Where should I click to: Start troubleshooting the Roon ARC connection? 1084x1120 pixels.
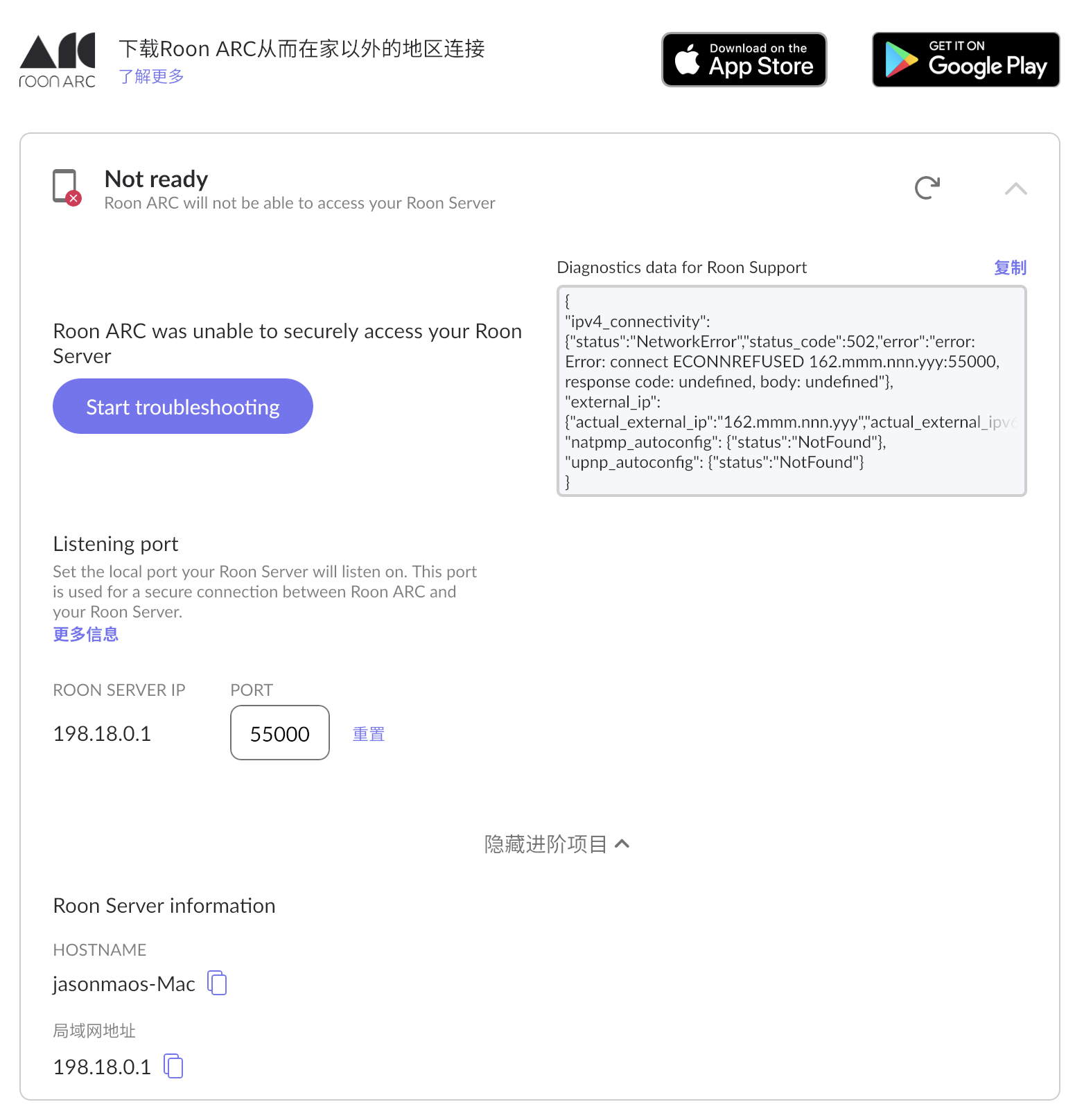pyautogui.click(x=182, y=407)
